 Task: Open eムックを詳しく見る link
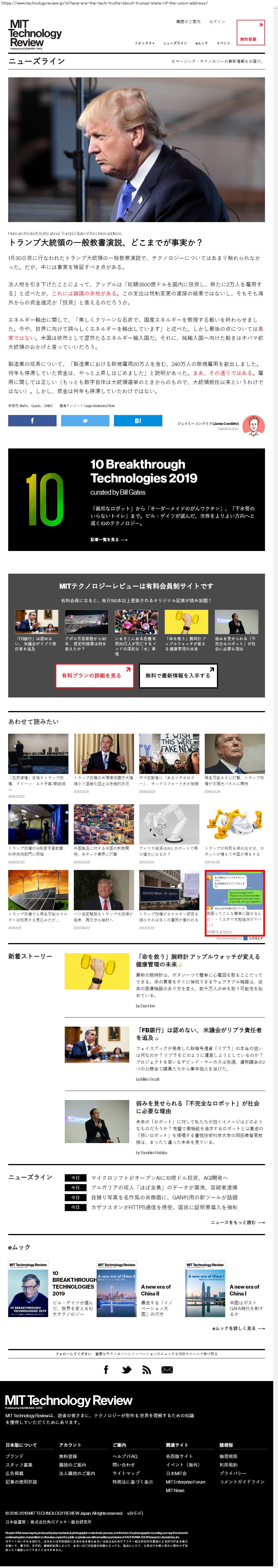tap(238, 1328)
